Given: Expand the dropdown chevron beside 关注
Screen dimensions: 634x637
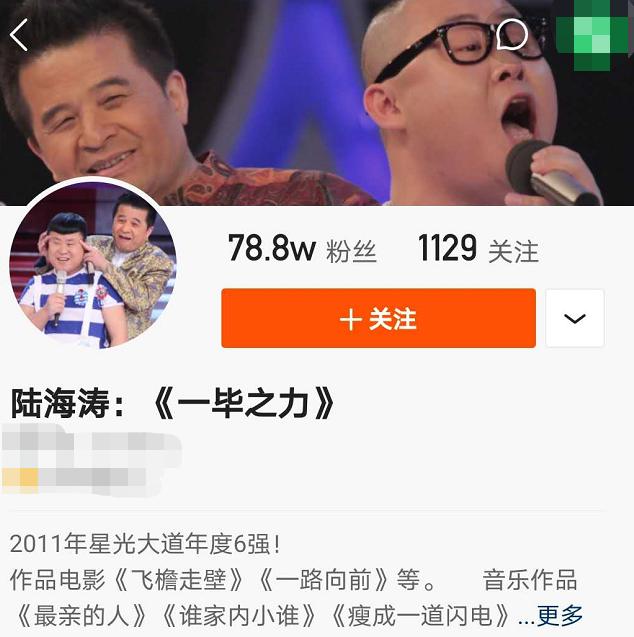Looking at the screenshot, I should 574,319.
